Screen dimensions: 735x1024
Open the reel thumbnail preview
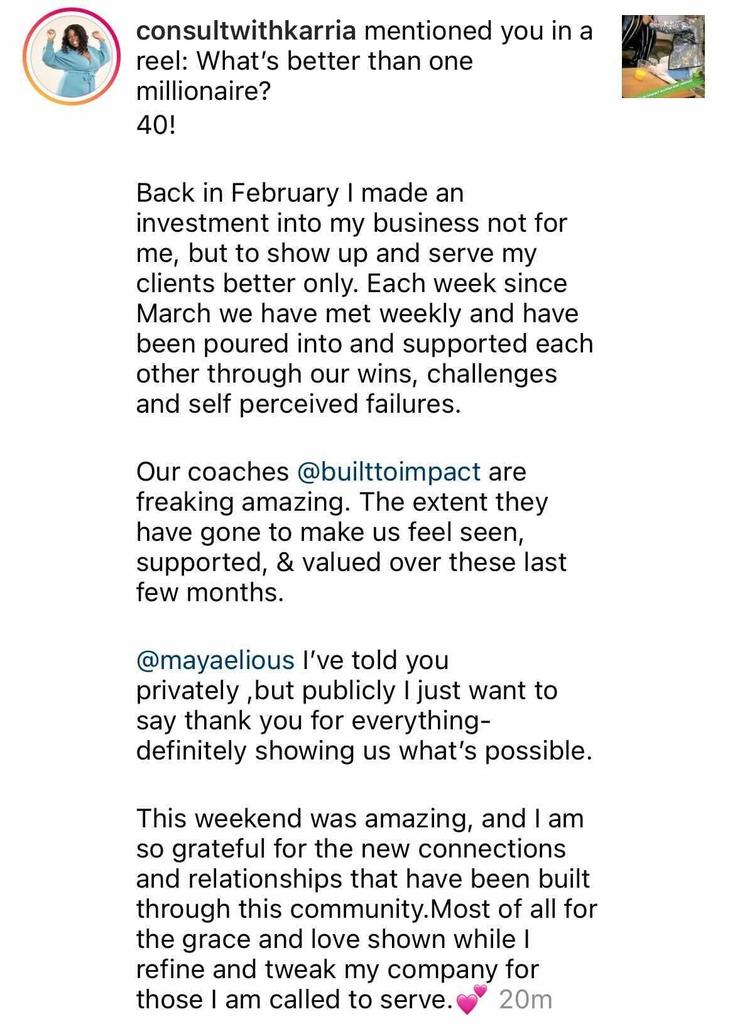pos(663,57)
